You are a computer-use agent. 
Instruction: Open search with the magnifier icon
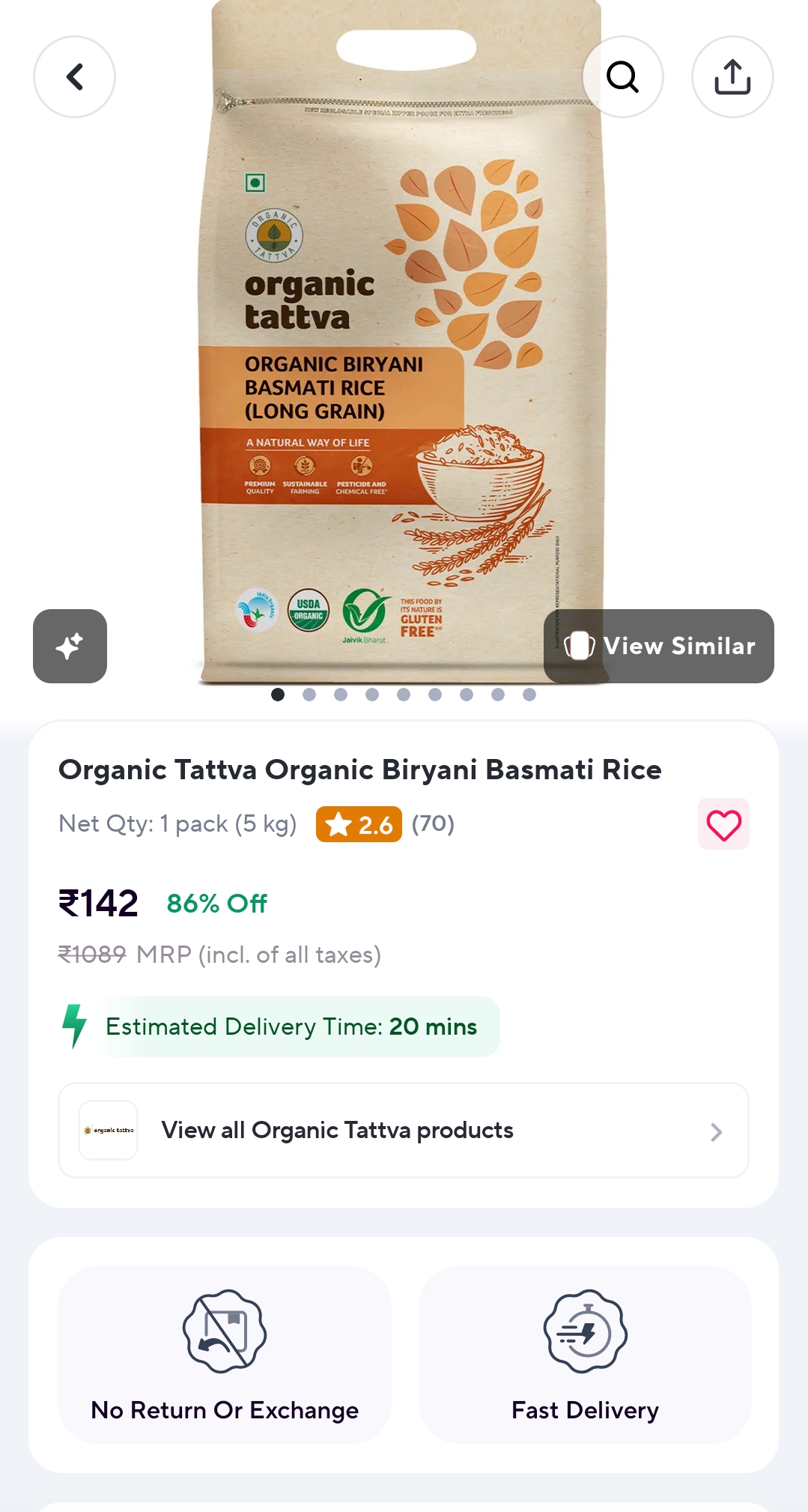pos(622,76)
